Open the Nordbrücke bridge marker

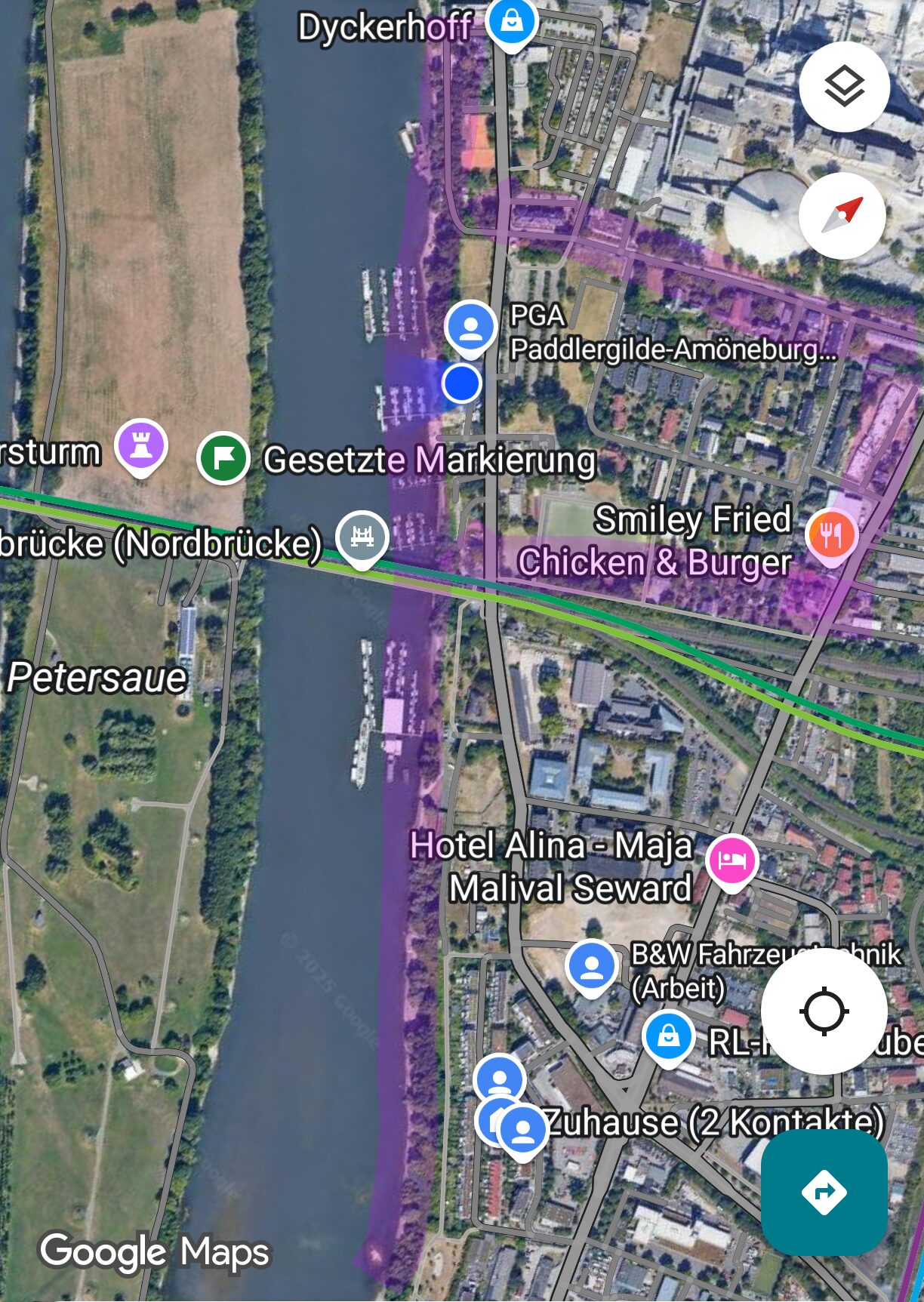[362, 537]
